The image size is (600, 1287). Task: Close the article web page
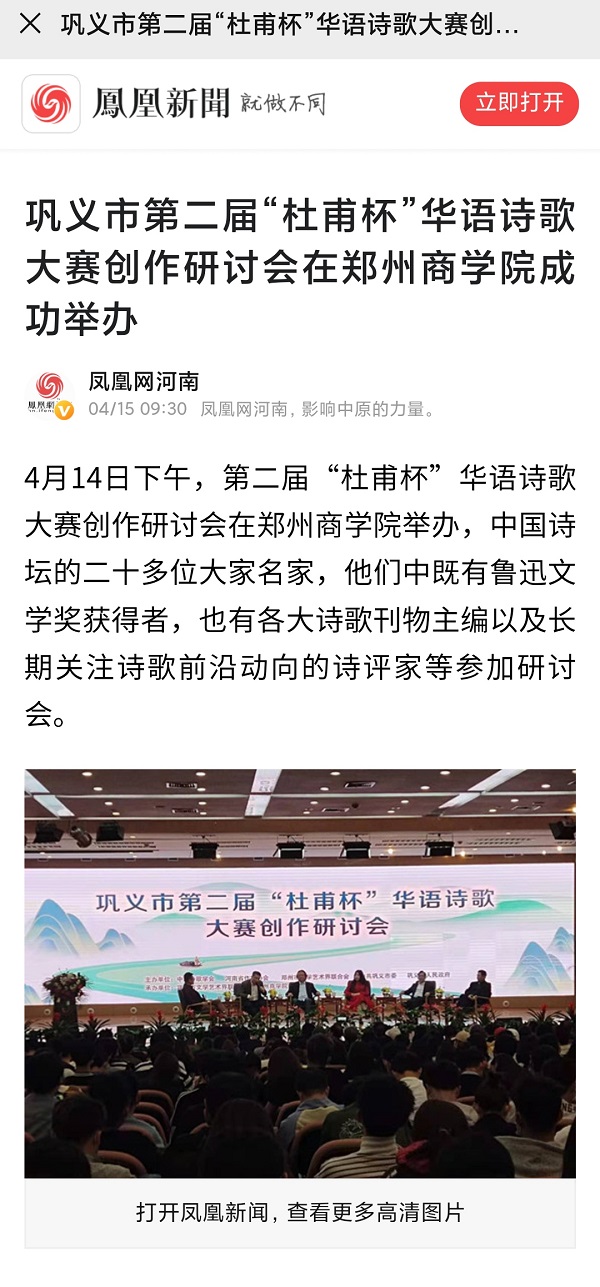click(30, 24)
